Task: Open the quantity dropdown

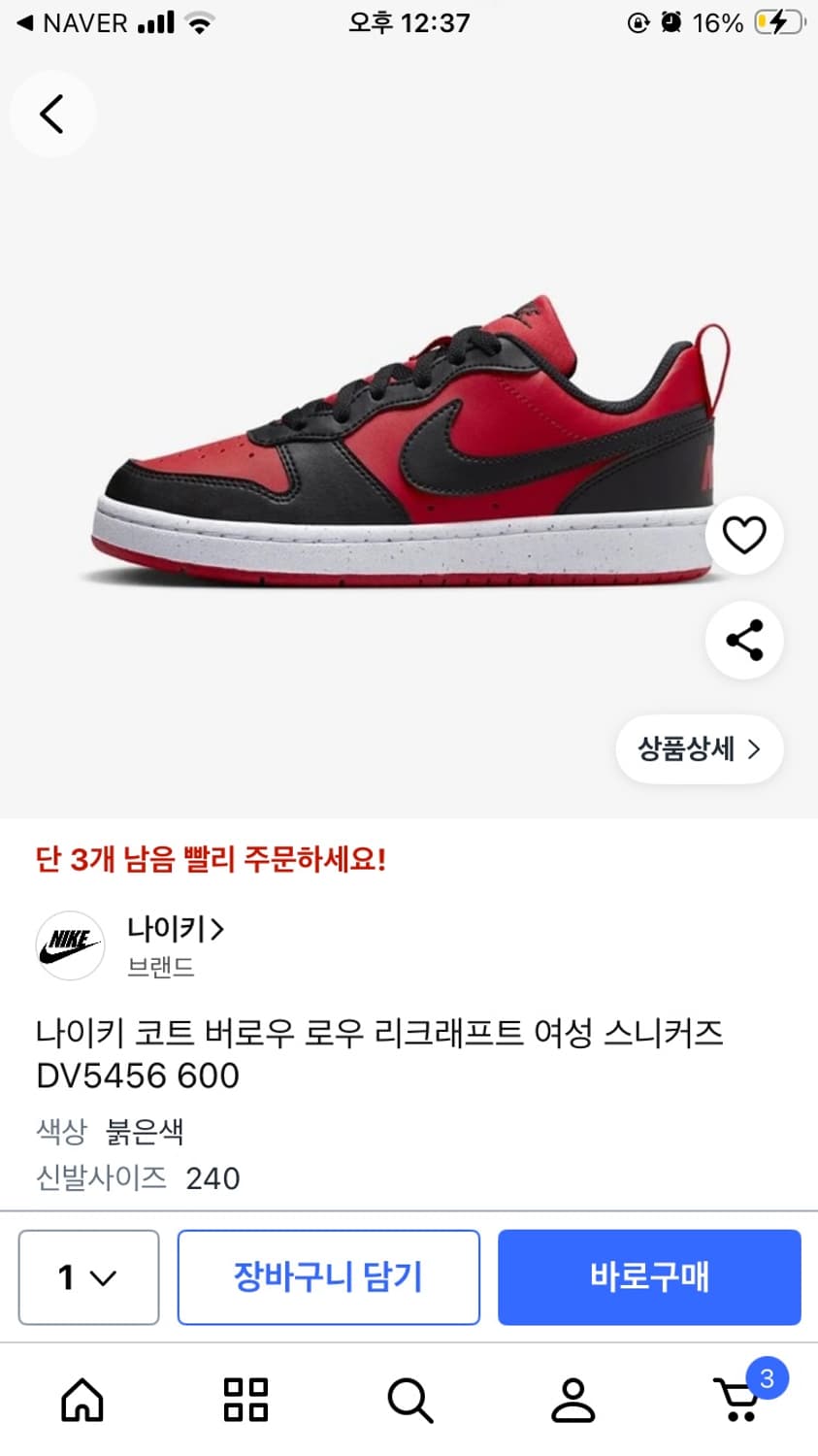Action: click(x=88, y=1277)
